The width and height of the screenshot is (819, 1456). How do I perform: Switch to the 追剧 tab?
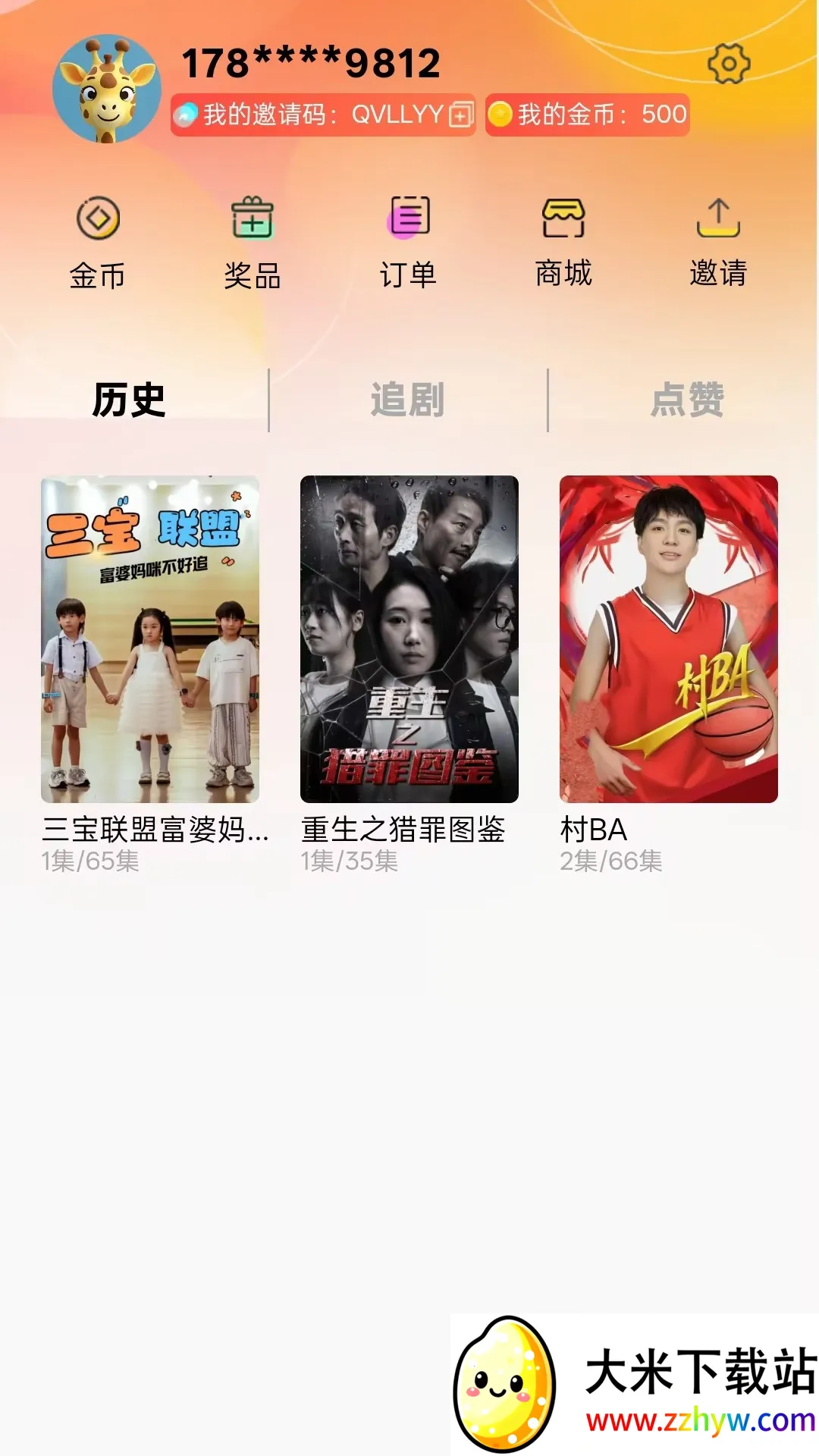pyautogui.click(x=408, y=400)
